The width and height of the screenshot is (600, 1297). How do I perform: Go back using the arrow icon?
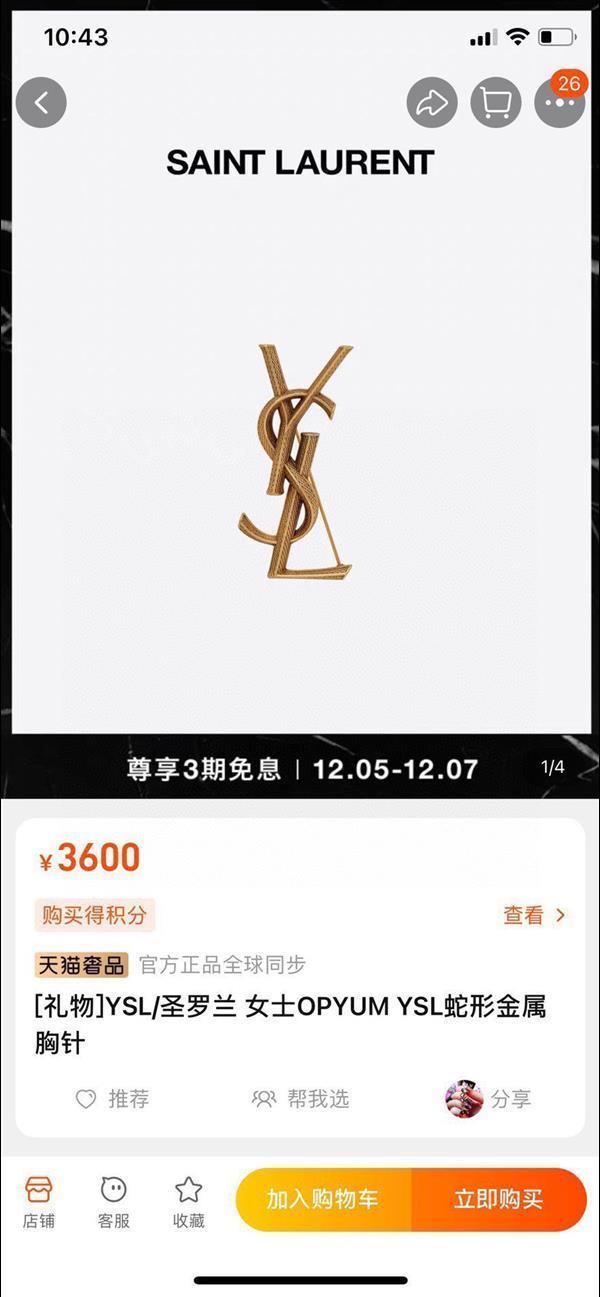(x=41, y=102)
